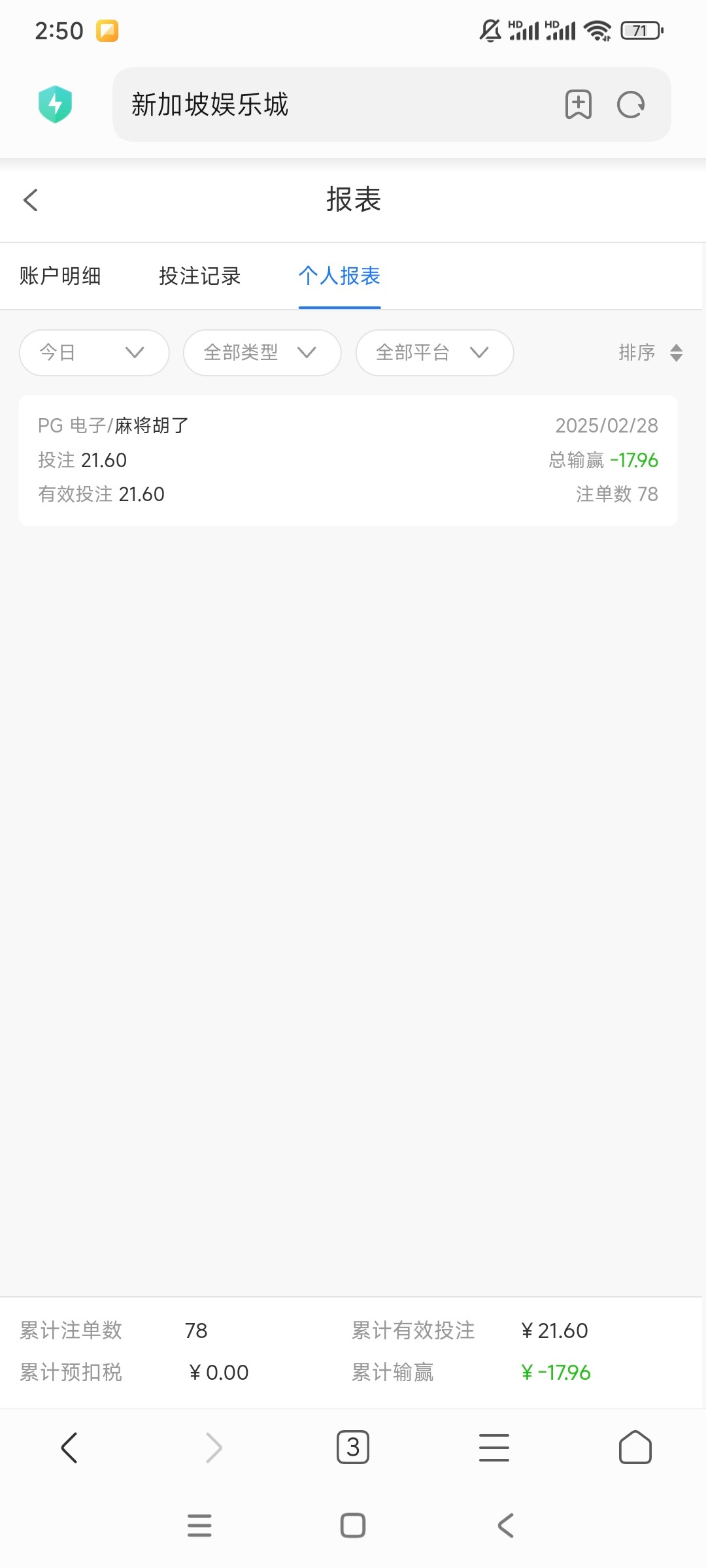Go back from the 报表 page

coord(31,200)
